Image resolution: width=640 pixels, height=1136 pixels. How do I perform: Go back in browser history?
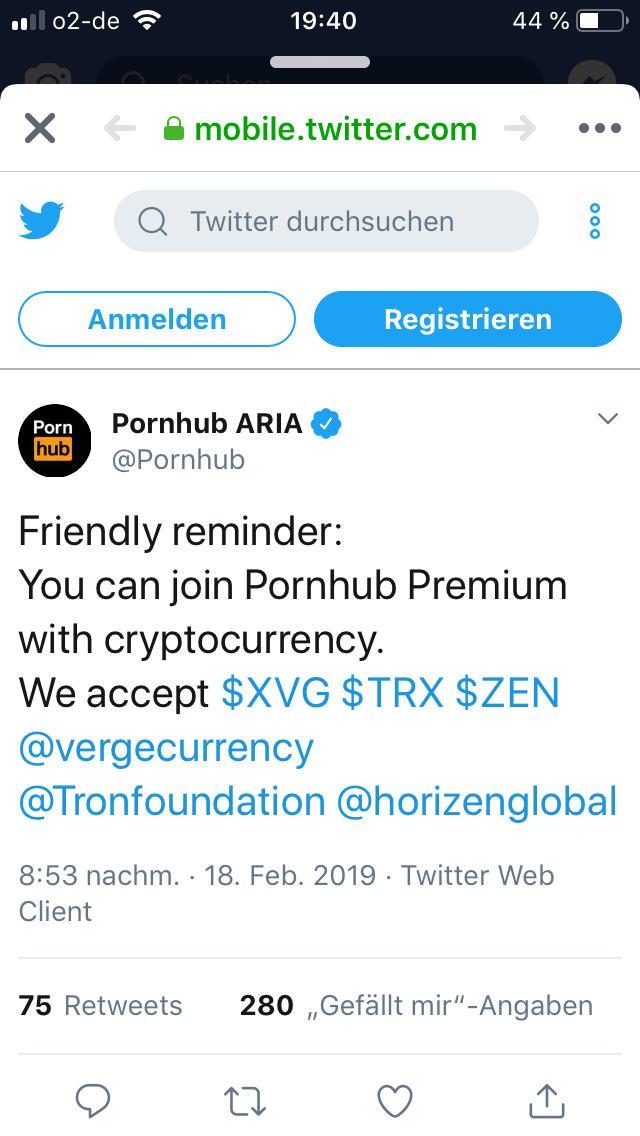119,128
